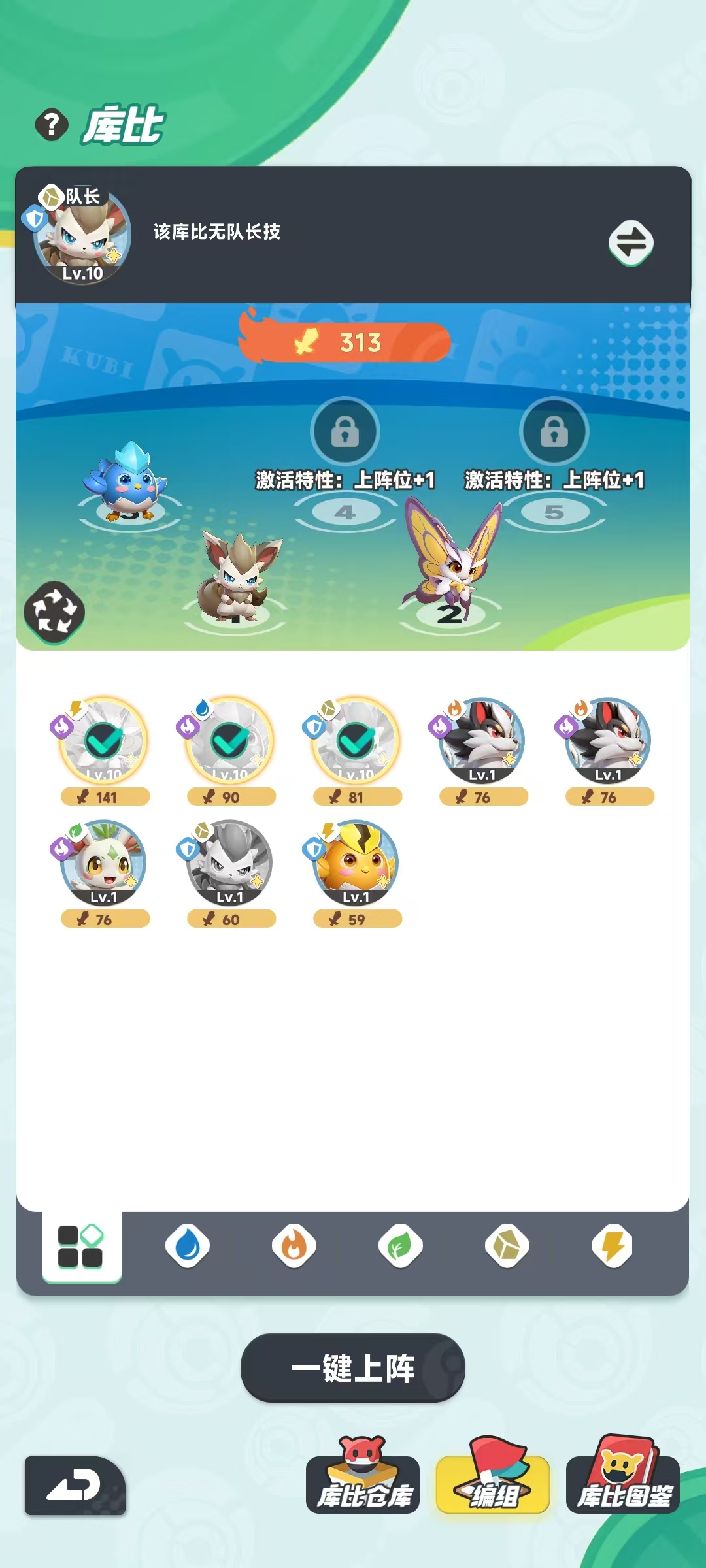706x1568 pixels.
Task: Open 库比图鉴 encyclopedia
Action: 623,1484
